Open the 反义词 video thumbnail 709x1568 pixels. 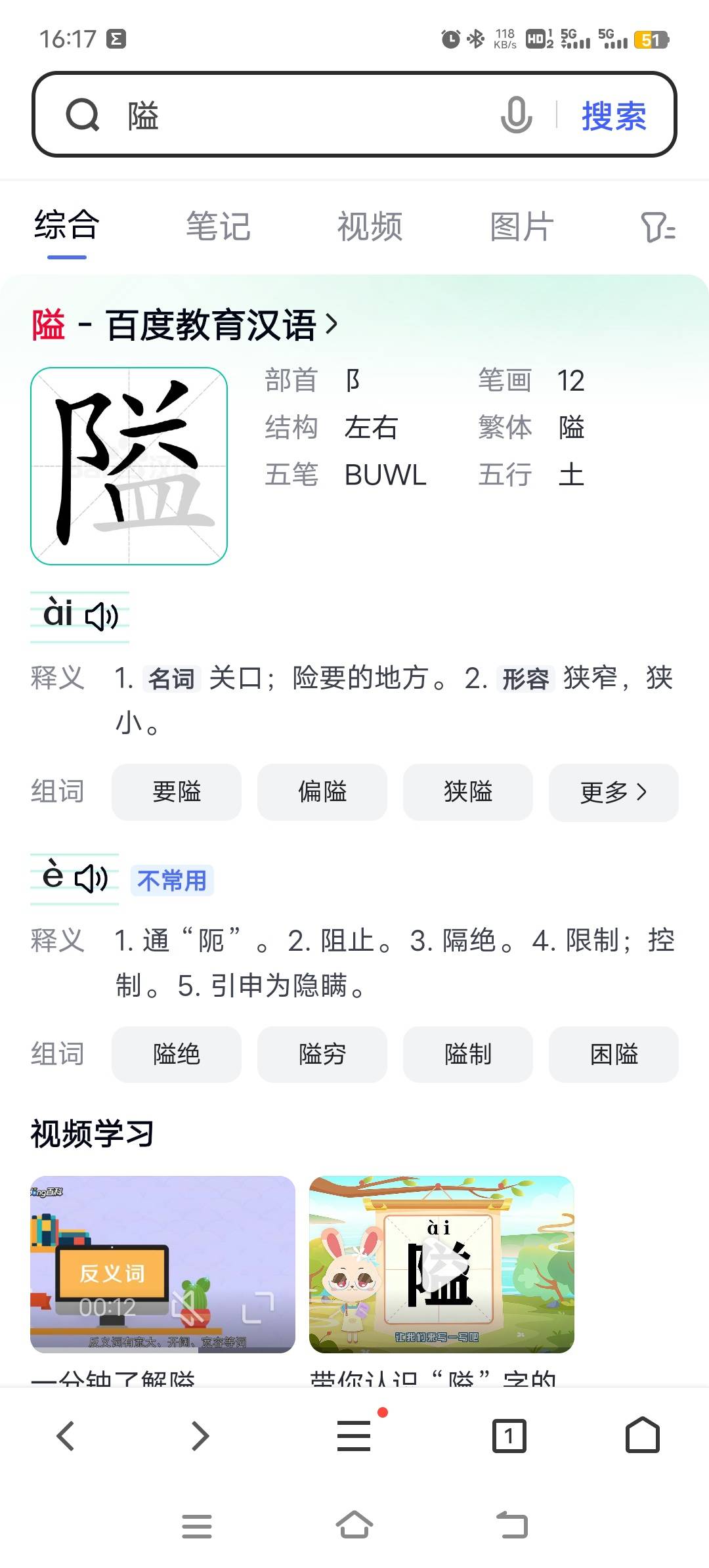163,1264
